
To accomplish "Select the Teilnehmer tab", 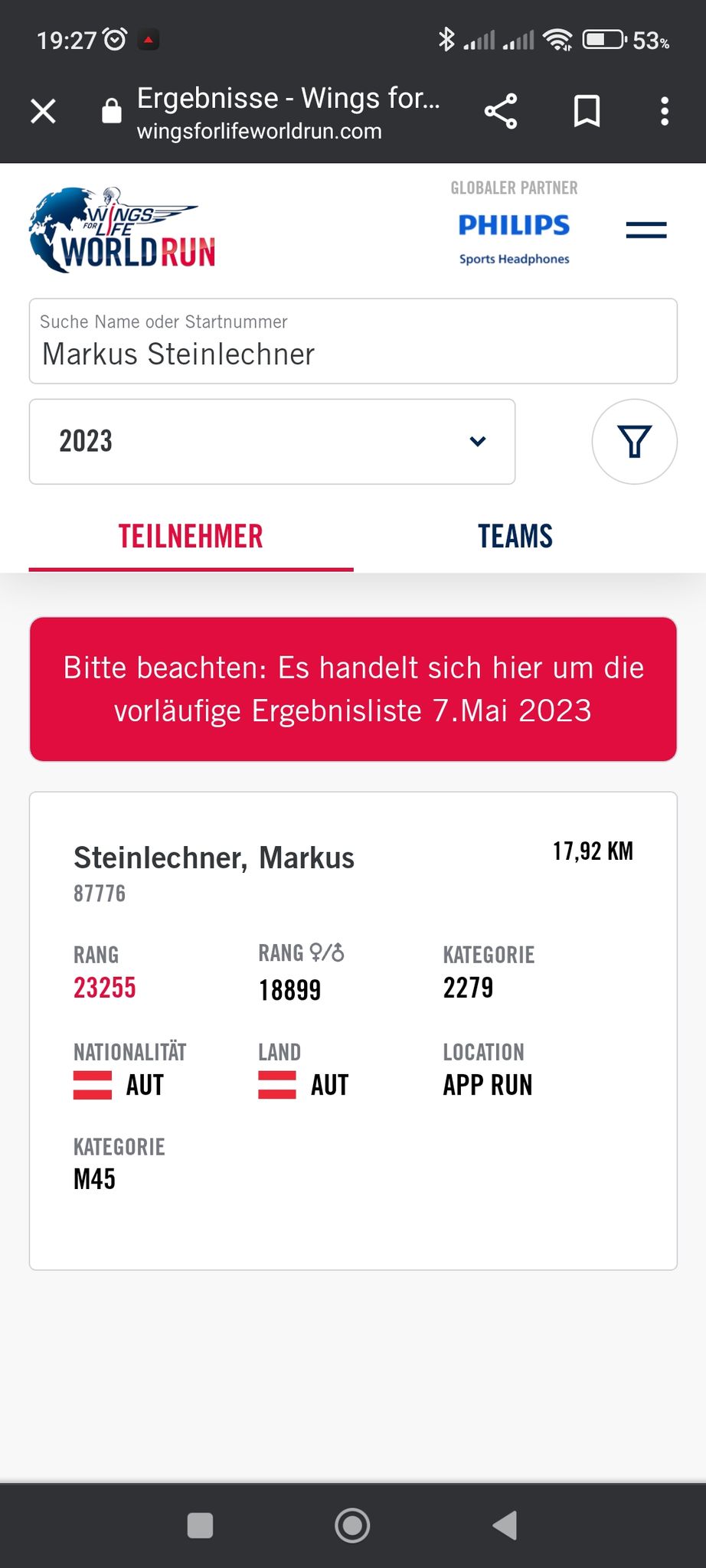I will 191,536.
